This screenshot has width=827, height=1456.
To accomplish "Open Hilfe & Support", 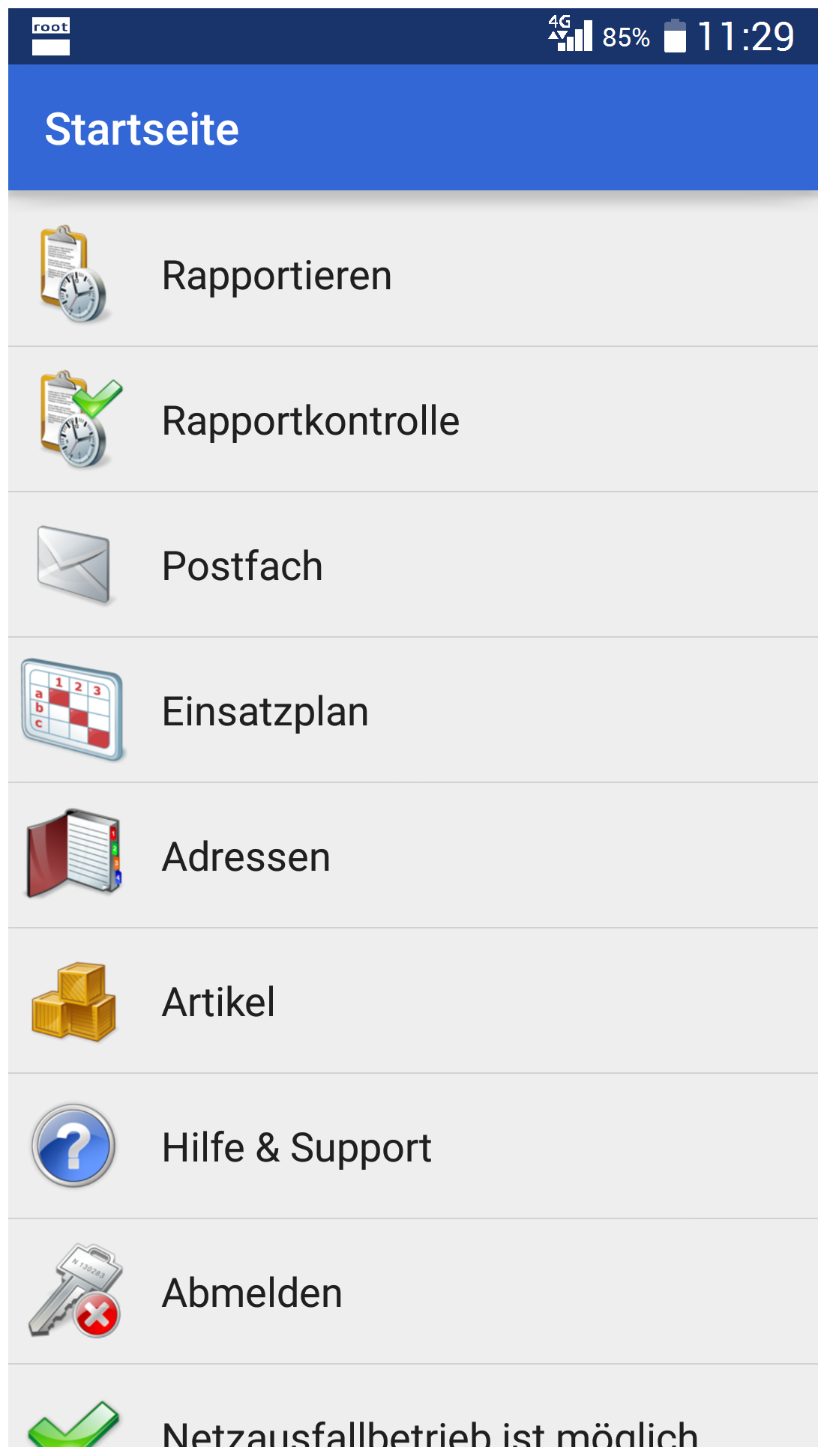I will coord(413,1147).
